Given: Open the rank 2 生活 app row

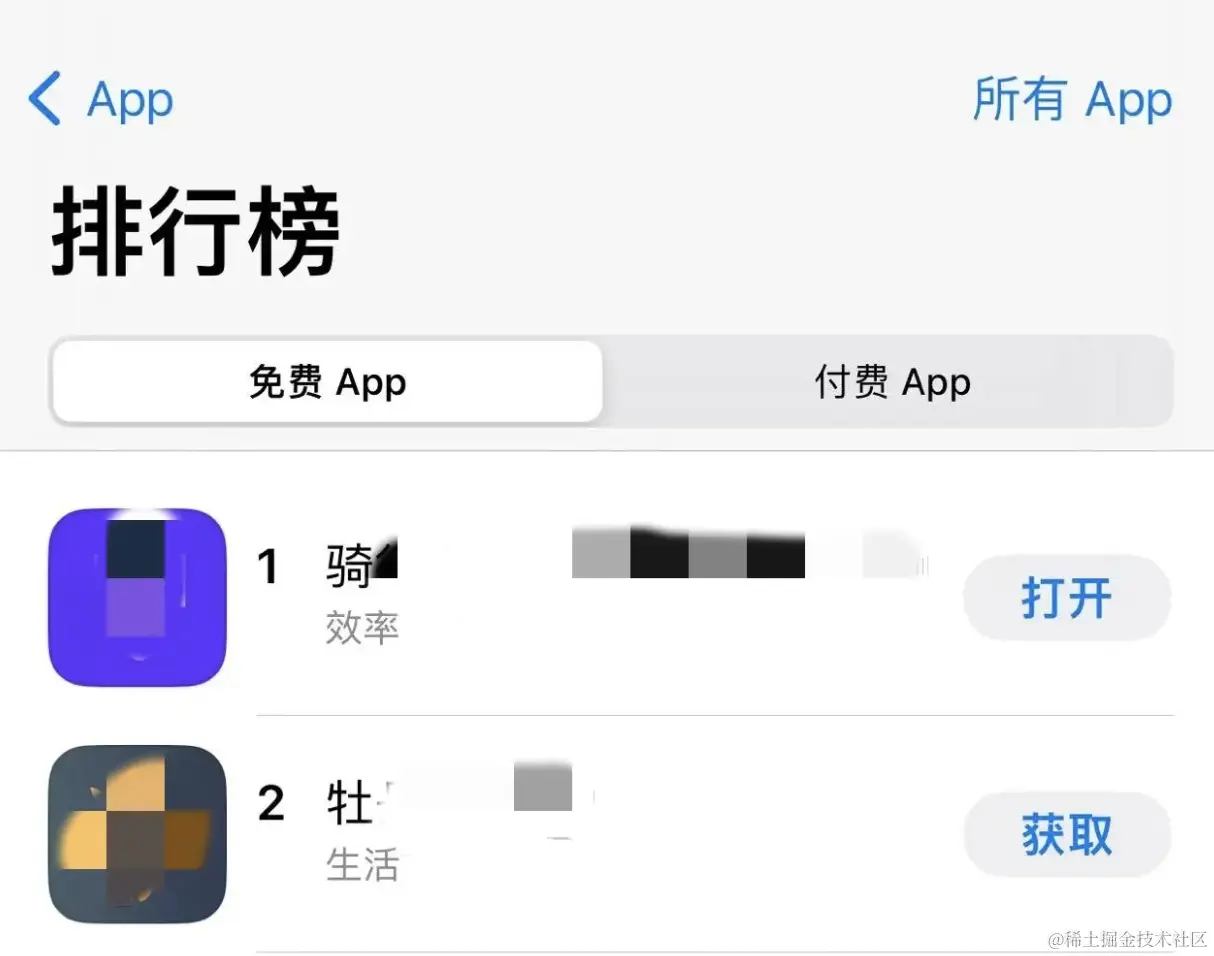Looking at the screenshot, I should click(600, 834).
